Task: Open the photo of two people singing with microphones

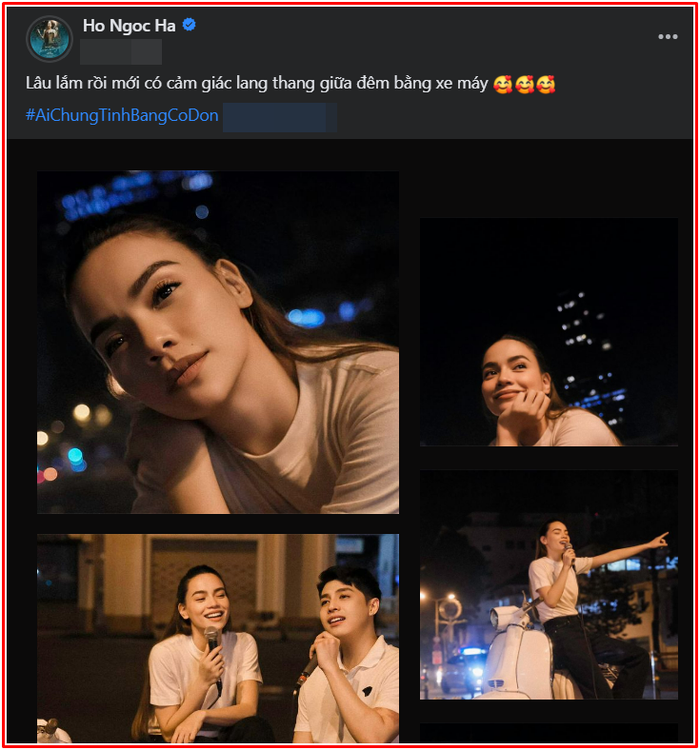Action: point(218,638)
